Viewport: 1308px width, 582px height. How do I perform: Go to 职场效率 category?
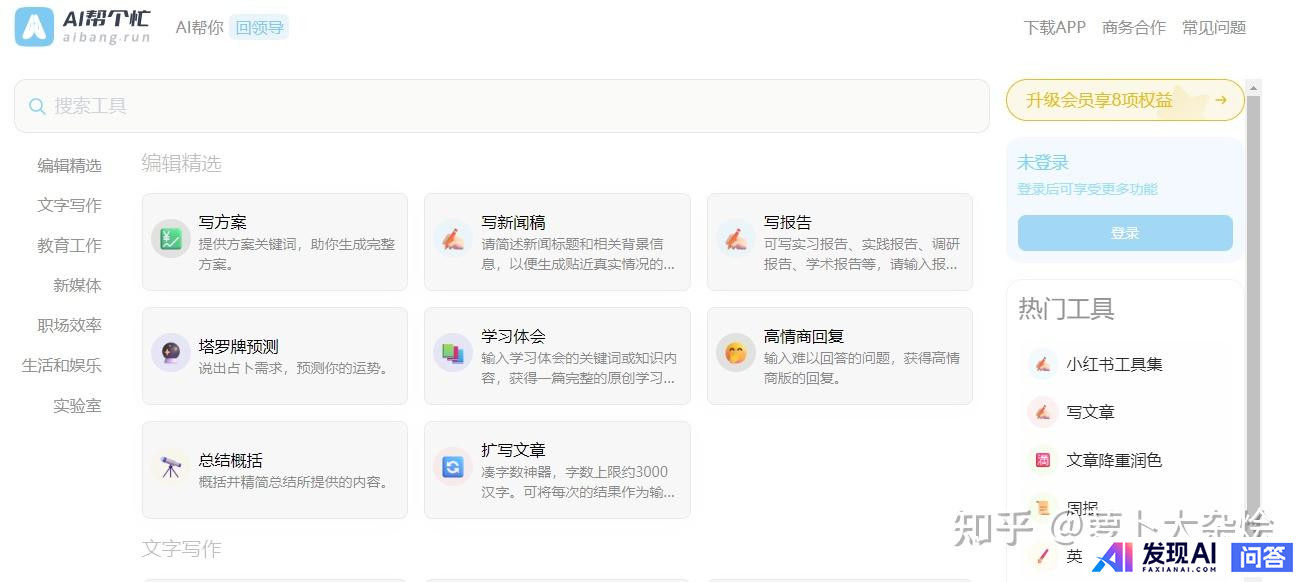tap(69, 325)
